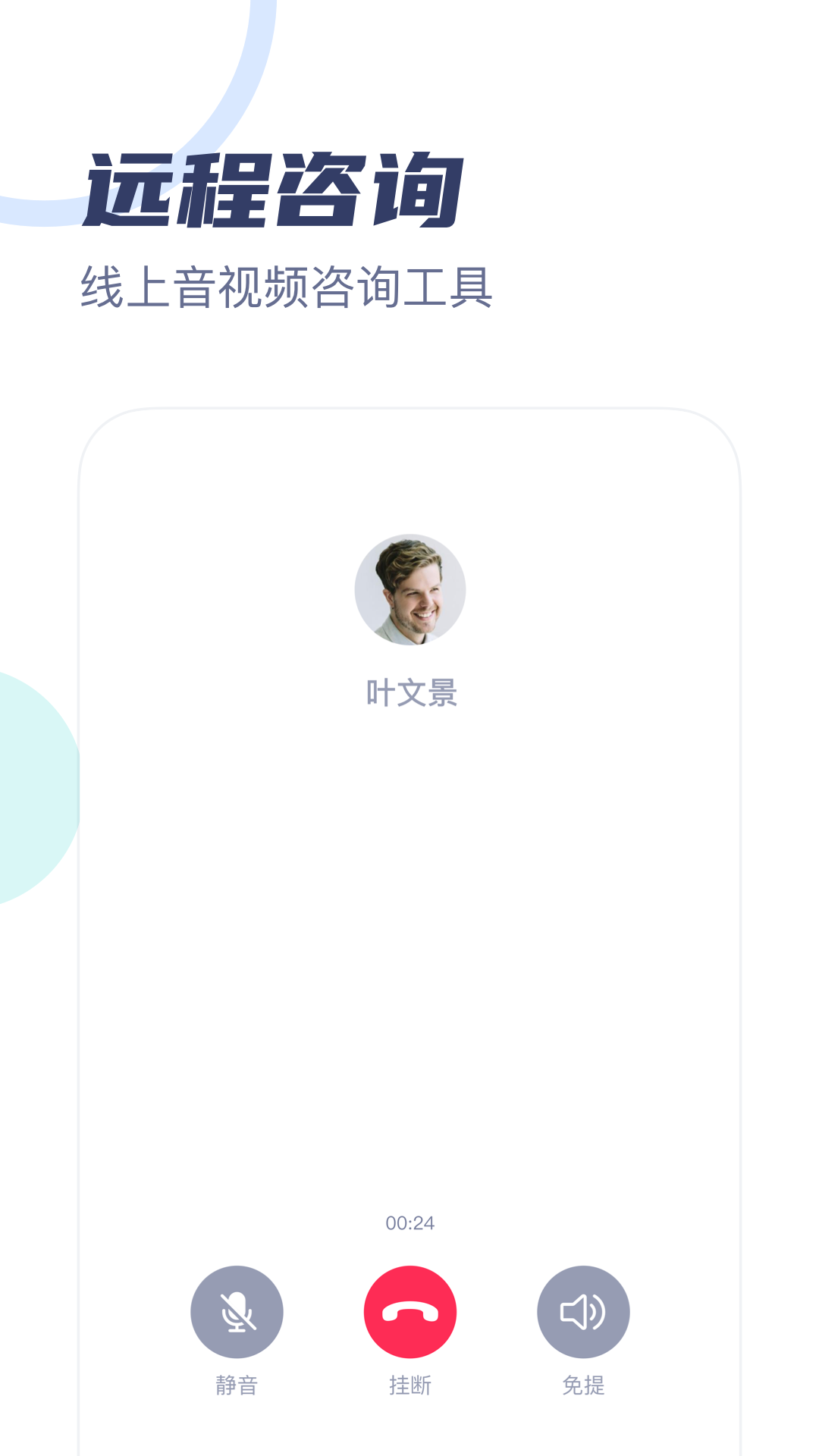Select the crossed-out microphone icon

(x=236, y=1310)
